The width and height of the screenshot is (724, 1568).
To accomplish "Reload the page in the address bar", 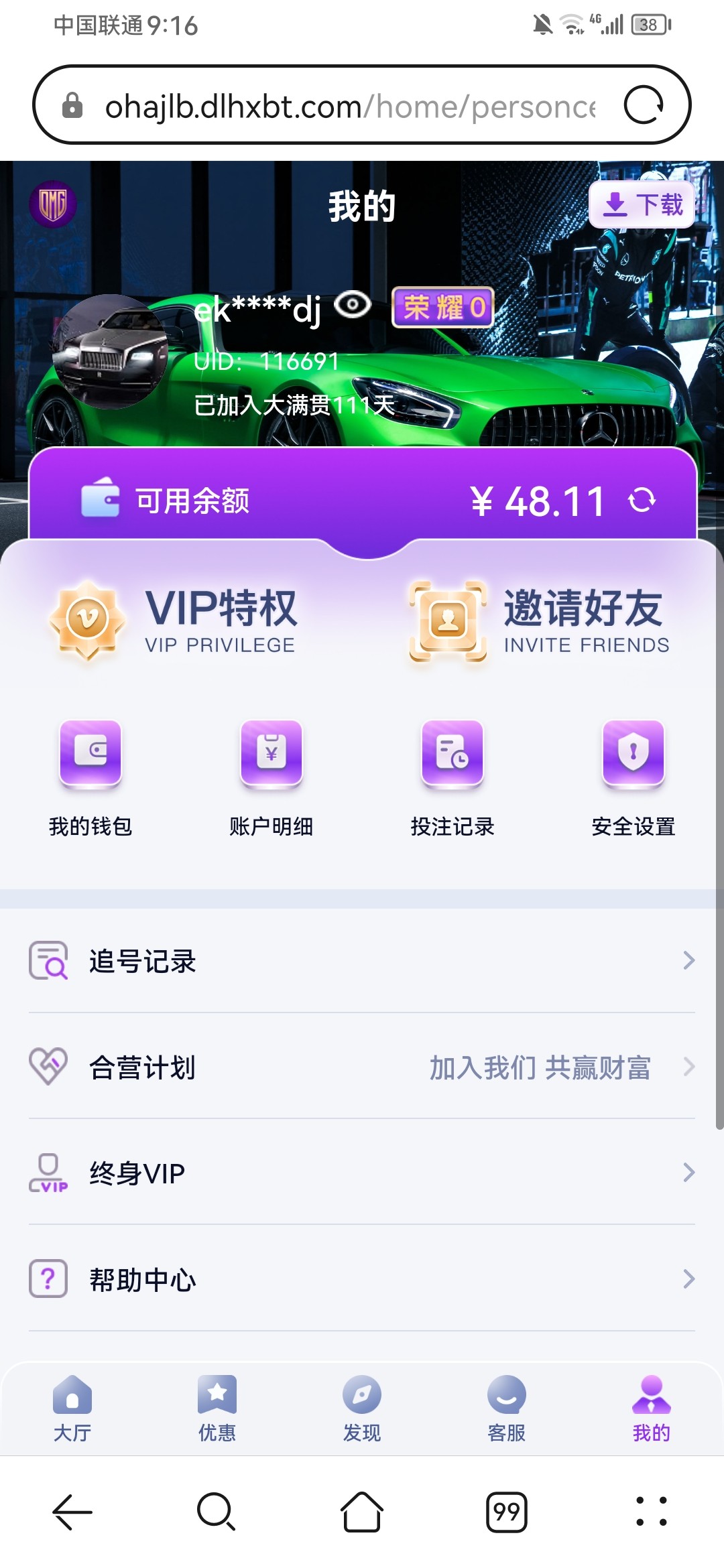I will pos(644,105).
